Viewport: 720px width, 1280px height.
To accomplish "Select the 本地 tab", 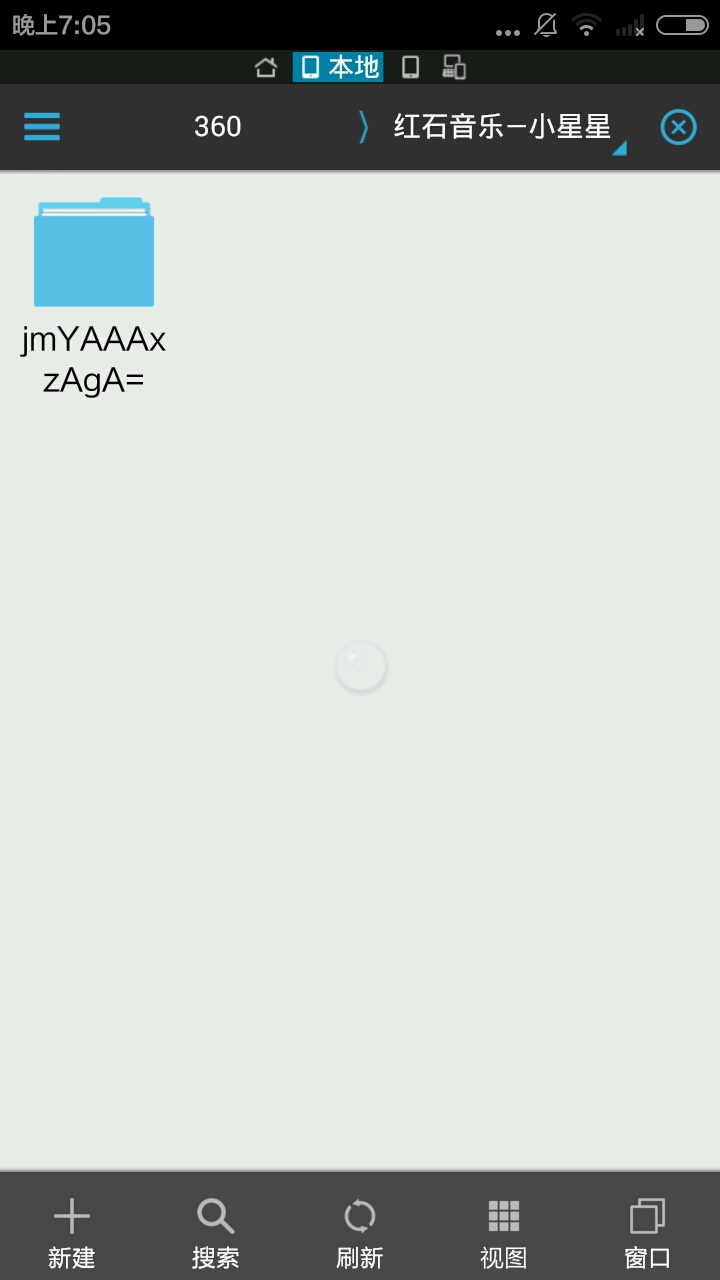I will [339, 67].
